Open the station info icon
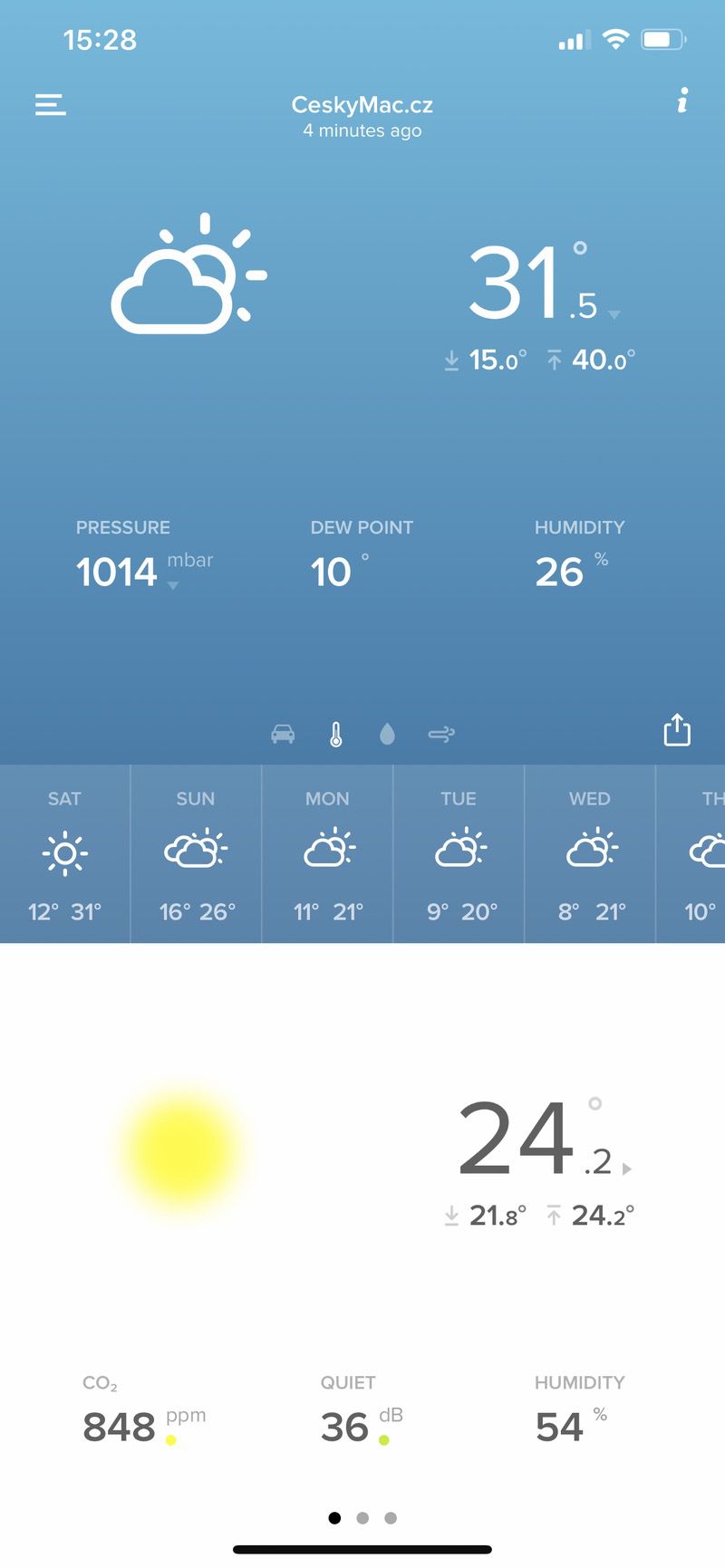Viewport: 725px width, 1568px height. pos(682,101)
